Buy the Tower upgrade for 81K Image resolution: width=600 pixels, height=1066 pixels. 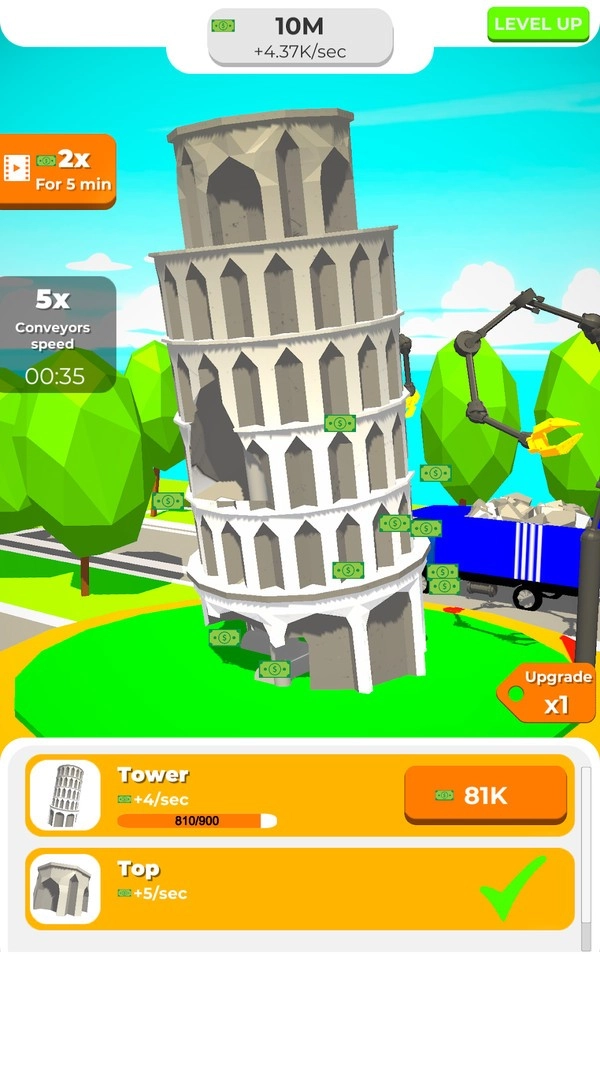tap(485, 795)
